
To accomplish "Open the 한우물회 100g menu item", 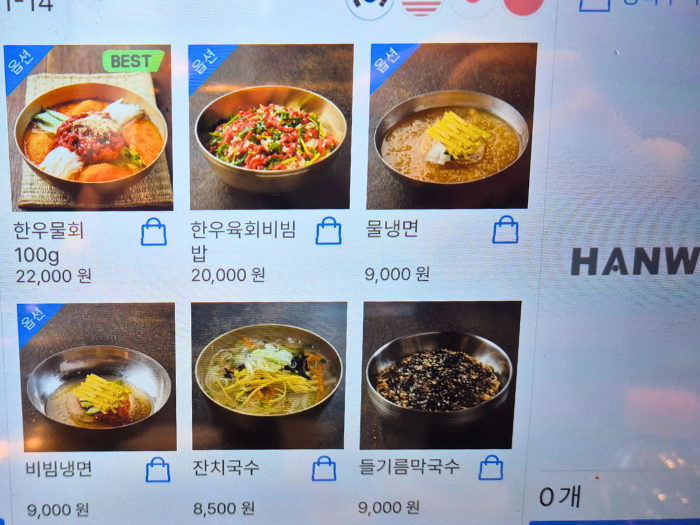I will tap(89, 128).
